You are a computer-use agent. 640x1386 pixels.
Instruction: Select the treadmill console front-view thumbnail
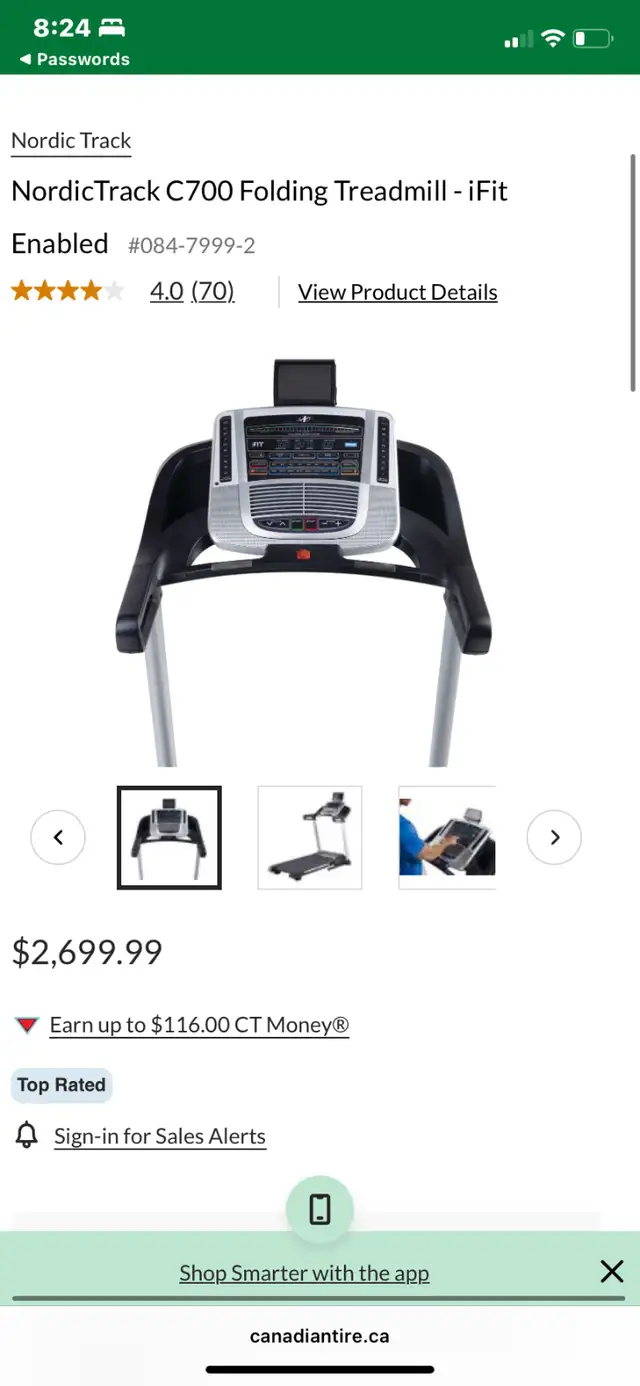click(169, 838)
